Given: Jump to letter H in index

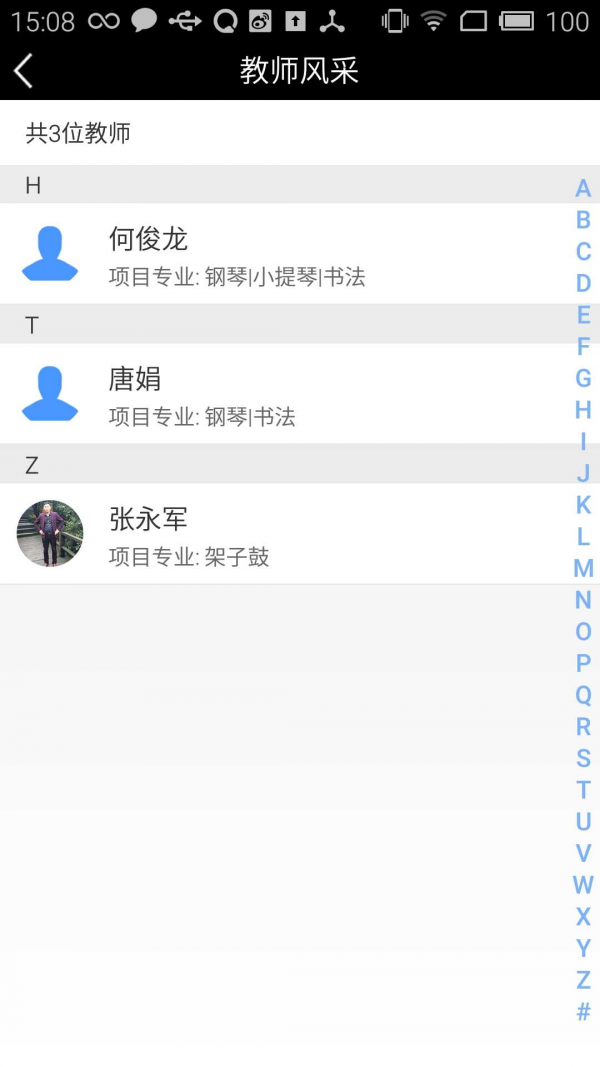Looking at the screenshot, I should pyautogui.click(x=583, y=410).
